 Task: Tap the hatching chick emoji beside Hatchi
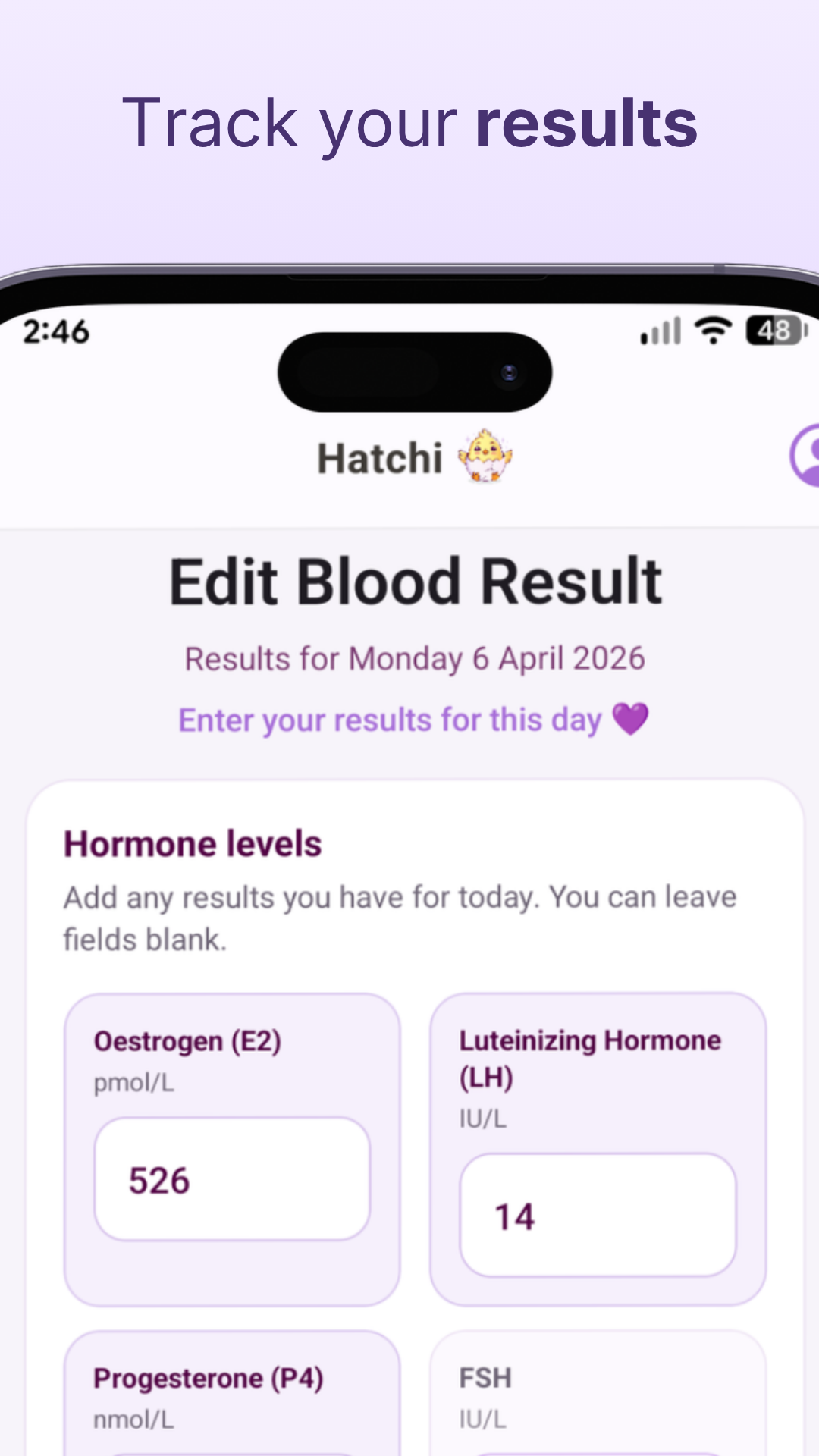click(x=485, y=458)
